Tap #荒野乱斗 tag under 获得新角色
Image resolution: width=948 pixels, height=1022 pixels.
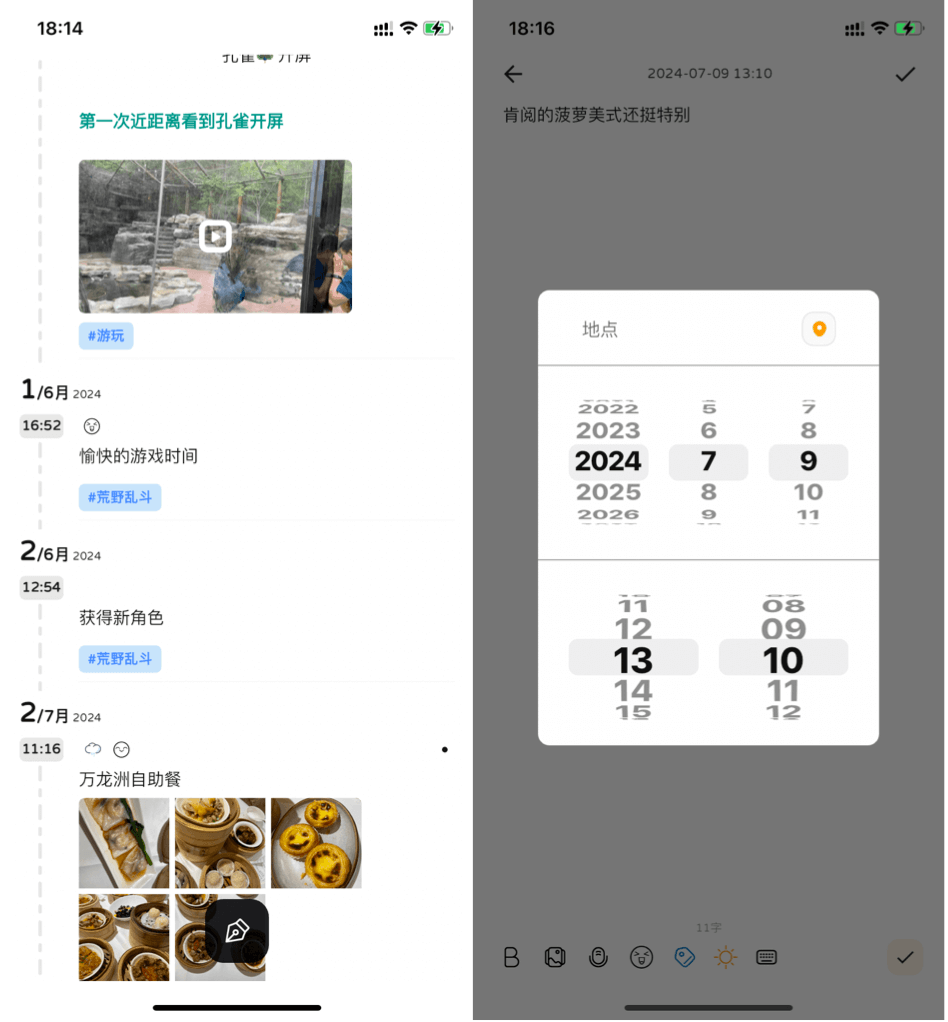[120, 659]
